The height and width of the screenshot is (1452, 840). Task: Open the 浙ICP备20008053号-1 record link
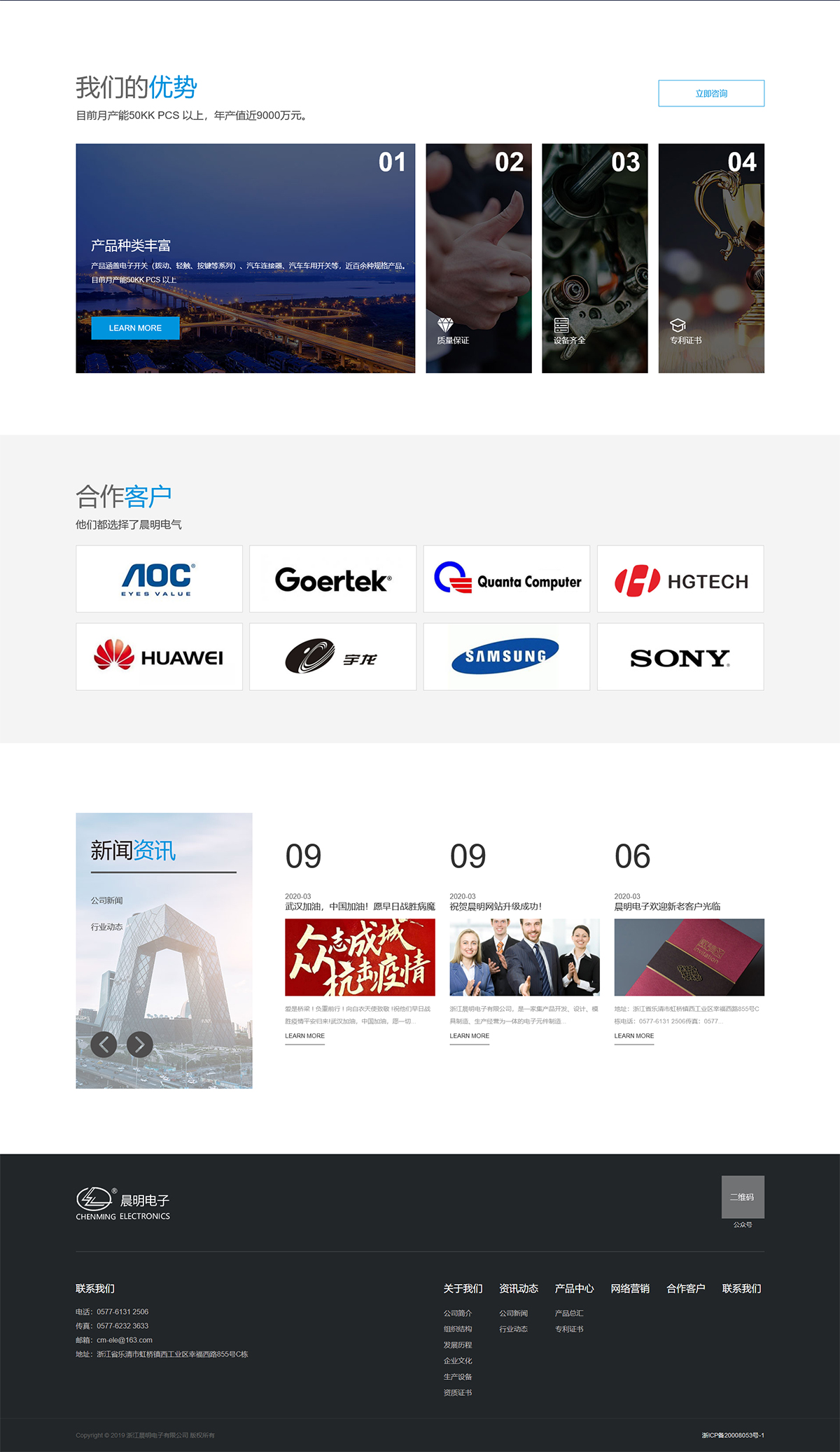point(732,1435)
